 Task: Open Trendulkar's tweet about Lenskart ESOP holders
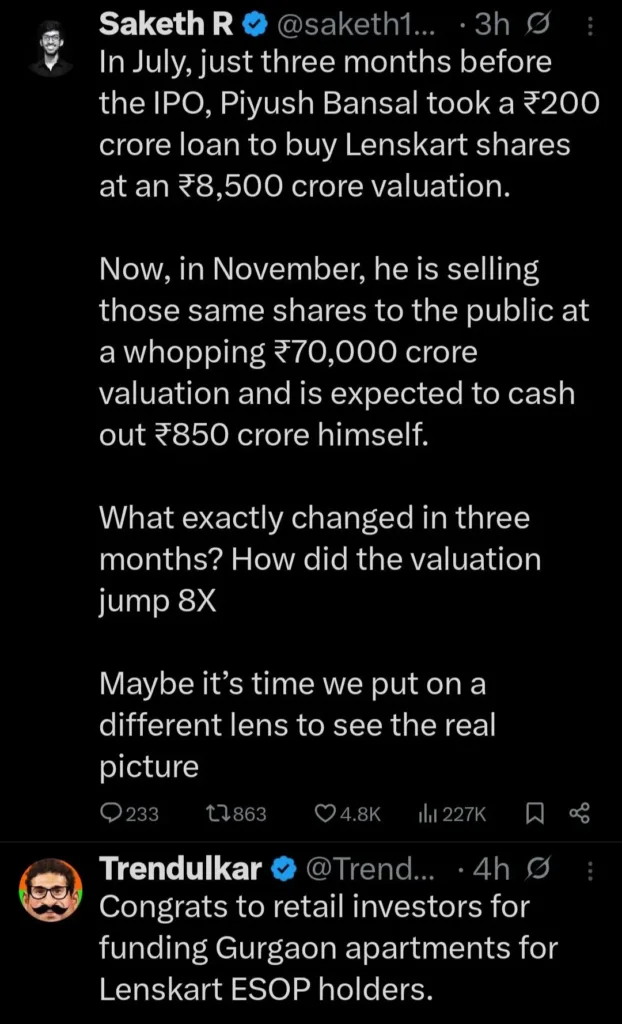click(328, 948)
